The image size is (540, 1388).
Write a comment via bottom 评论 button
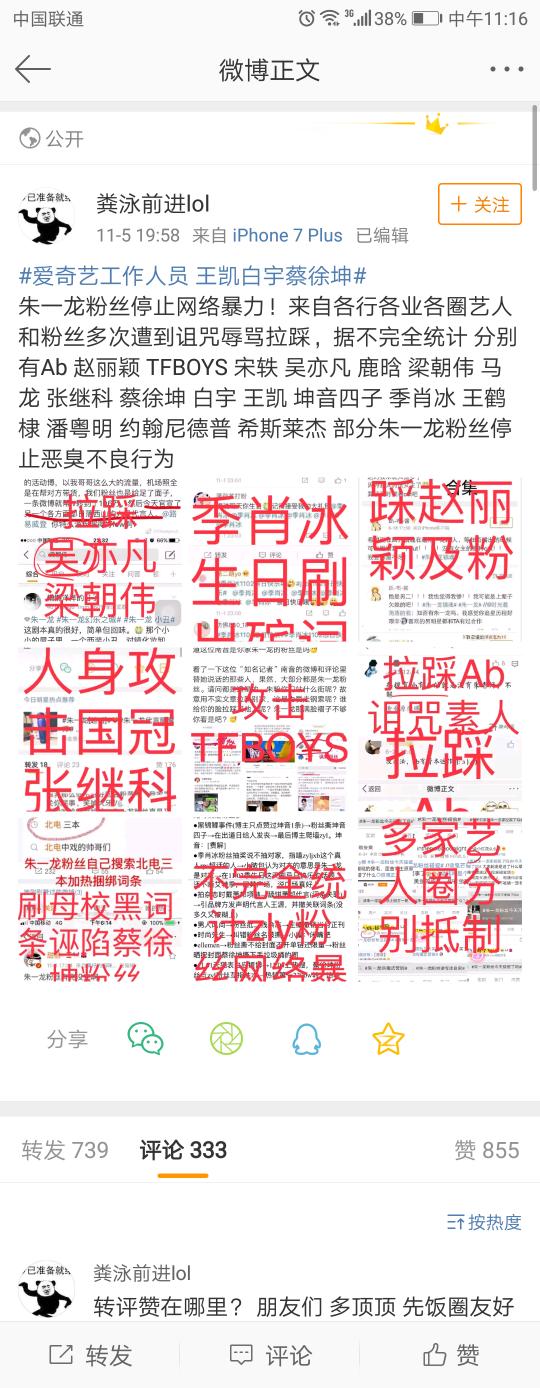pyautogui.click(x=270, y=1355)
